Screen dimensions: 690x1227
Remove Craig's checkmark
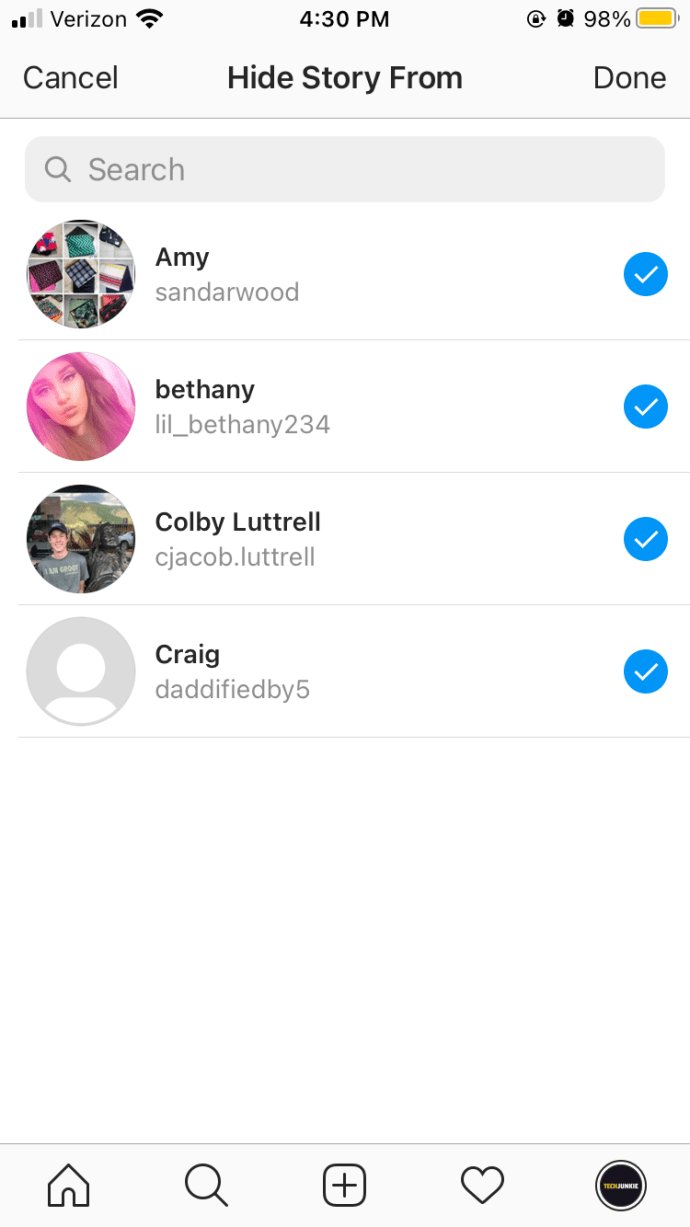(645, 672)
